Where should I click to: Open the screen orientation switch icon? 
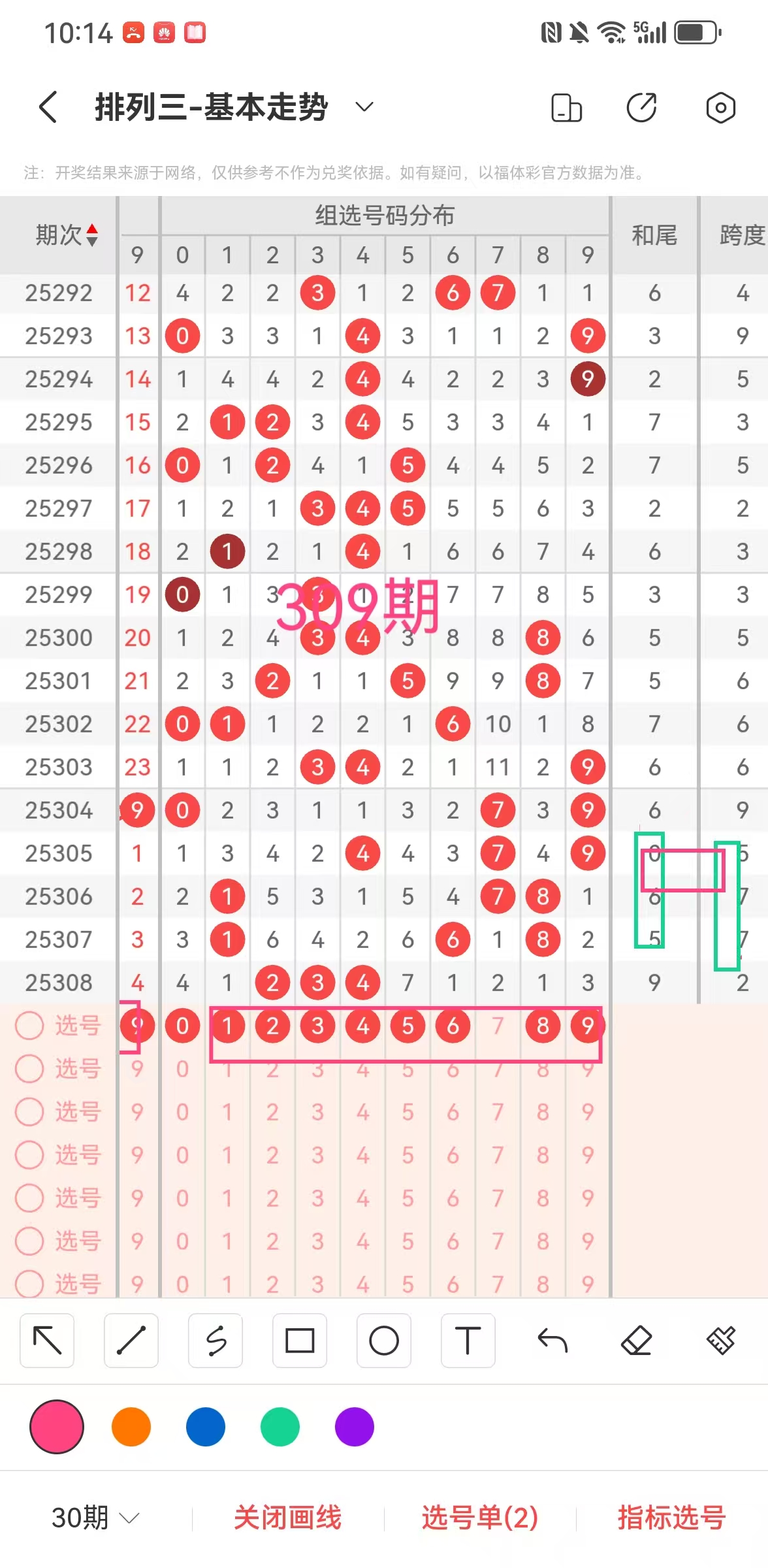[x=566, y=108]
